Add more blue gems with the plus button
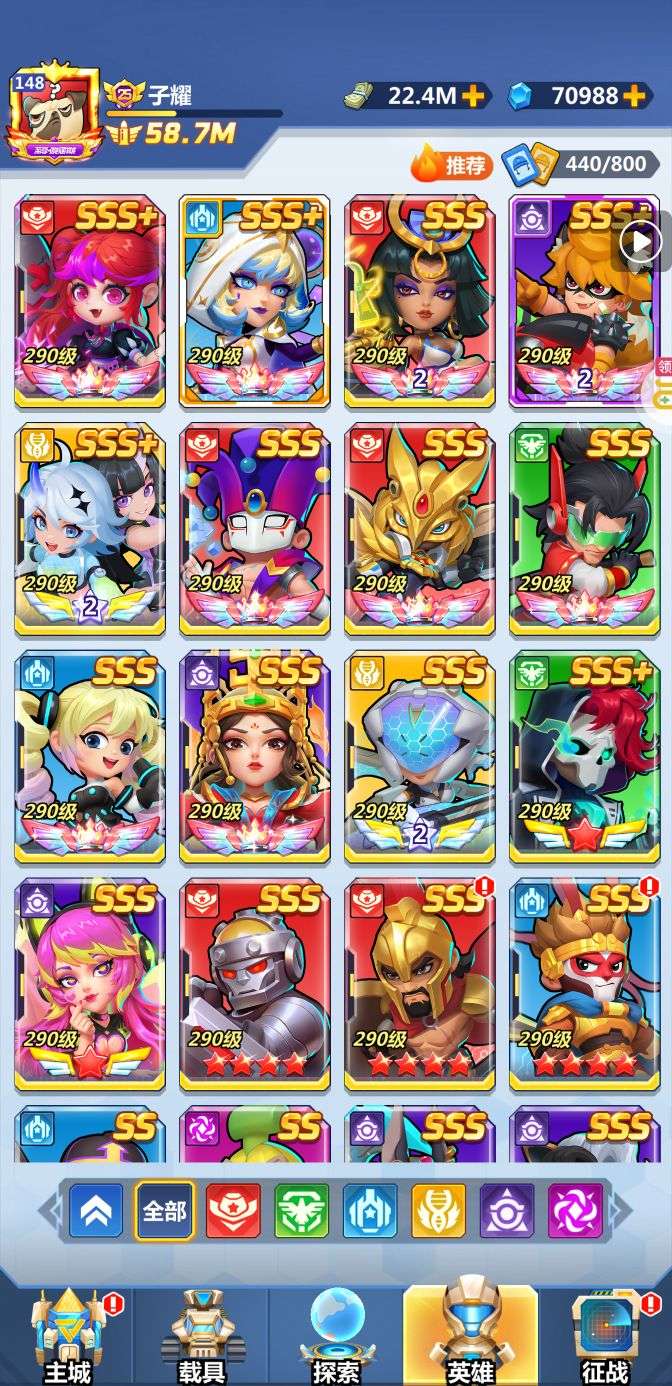 (x=634, y=96)
